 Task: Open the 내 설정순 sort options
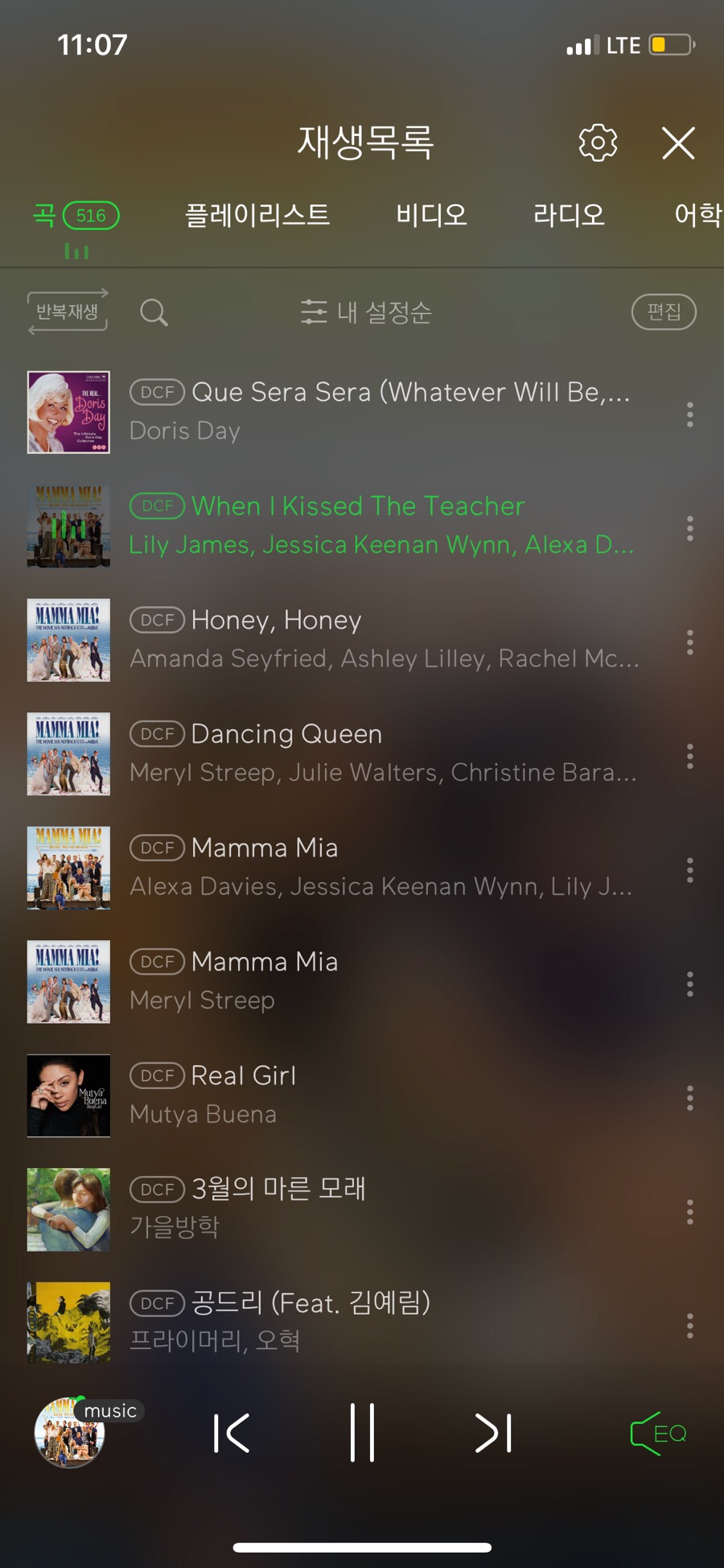367,312
